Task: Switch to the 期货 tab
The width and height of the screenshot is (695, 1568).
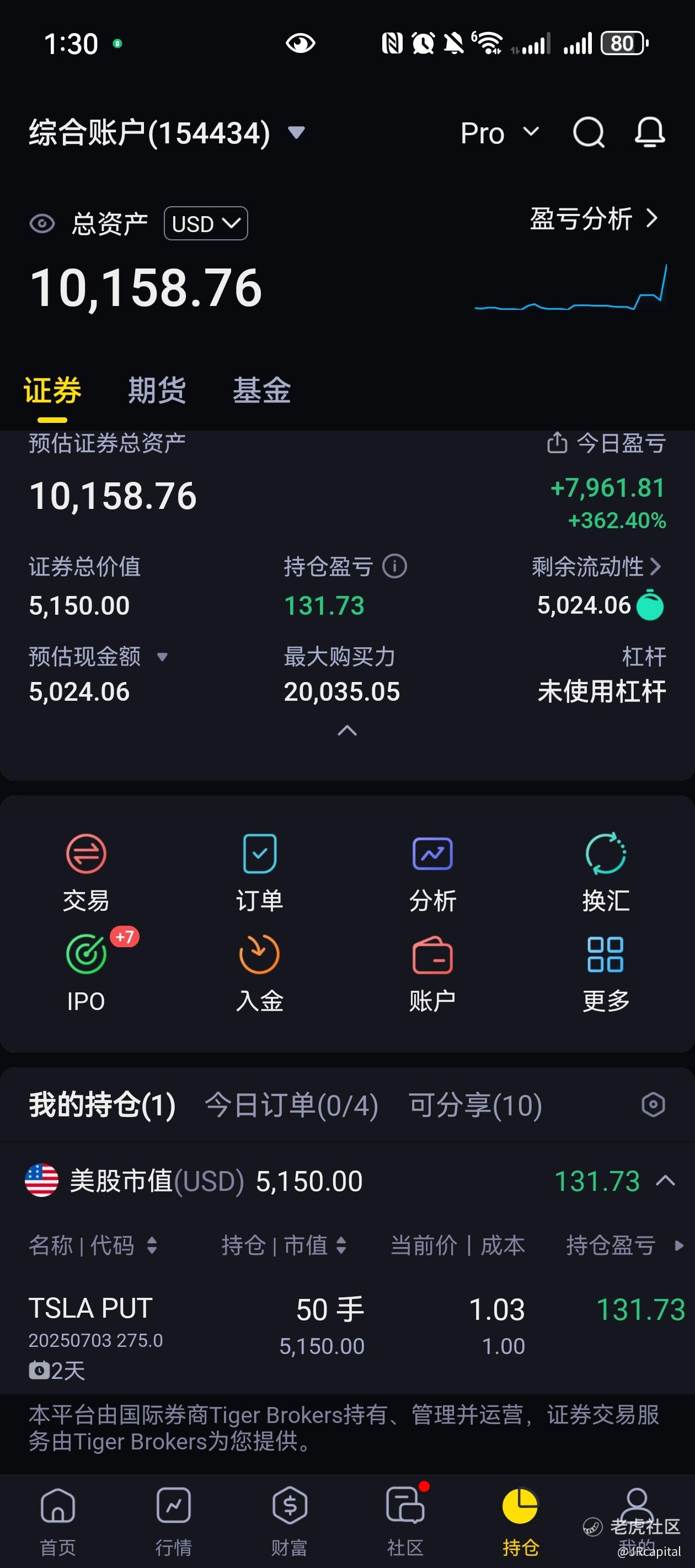Action: 157,390
